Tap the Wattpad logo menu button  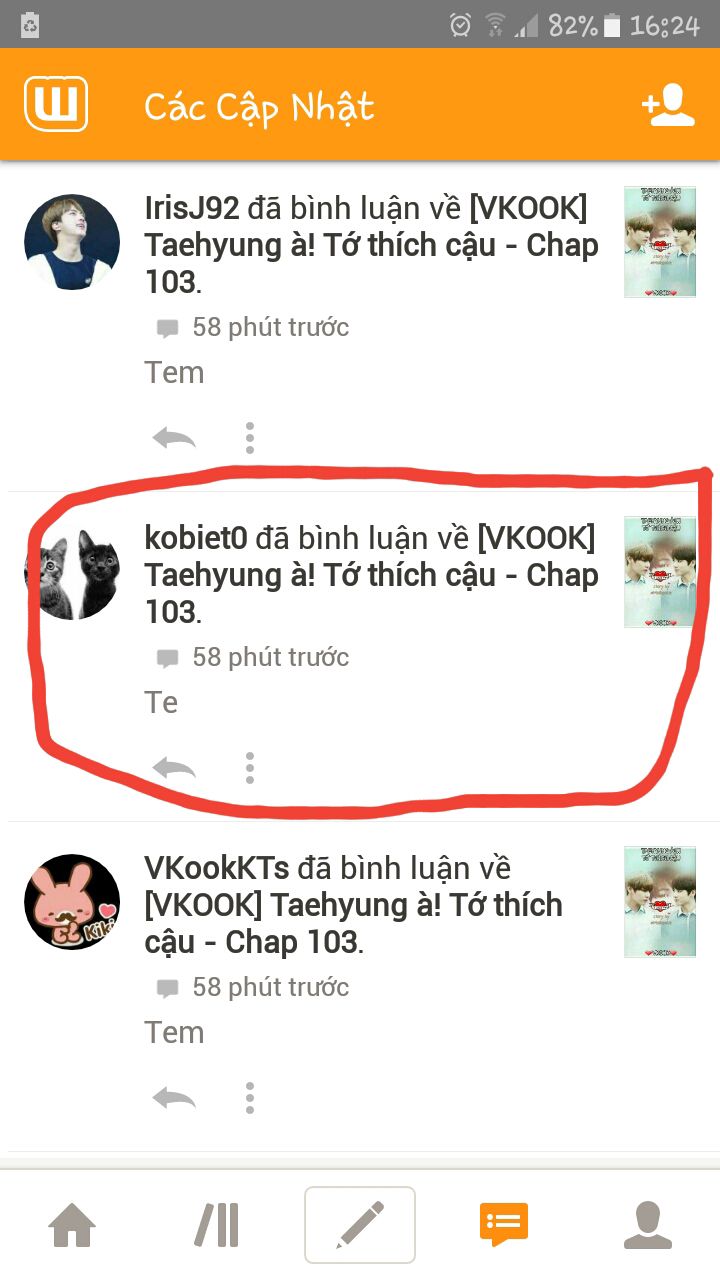point(55,105)
